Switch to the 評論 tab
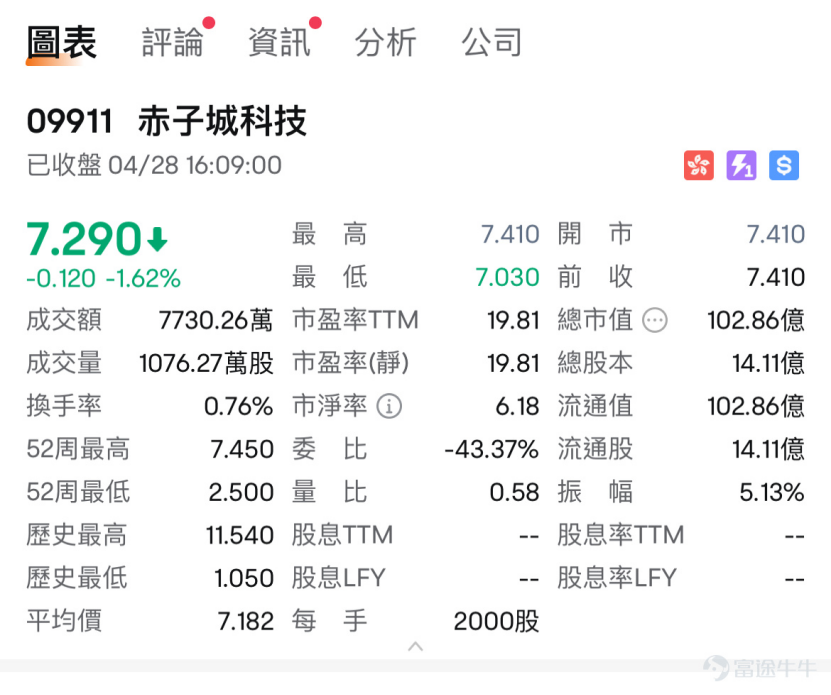The width and height of the screenshot is (831, 695). [x=173, y=43]
